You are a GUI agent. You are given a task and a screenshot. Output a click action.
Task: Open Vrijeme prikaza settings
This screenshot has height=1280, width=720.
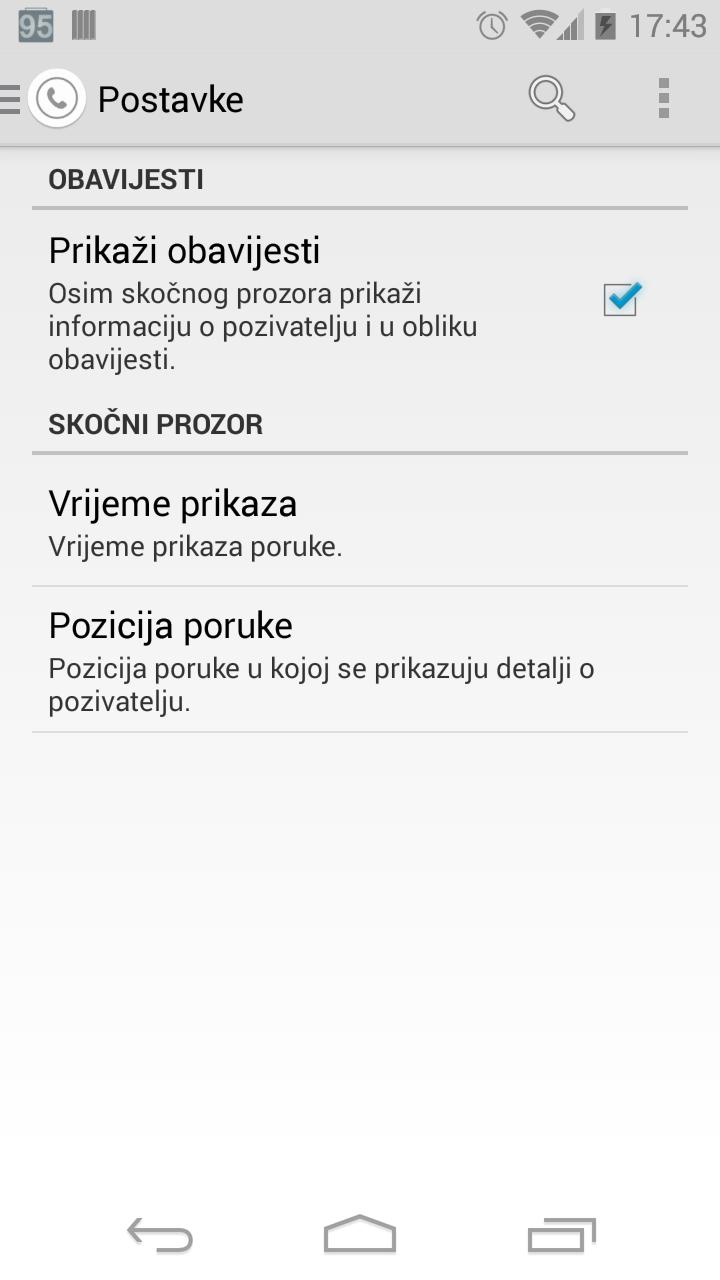(x=360, y=520)
